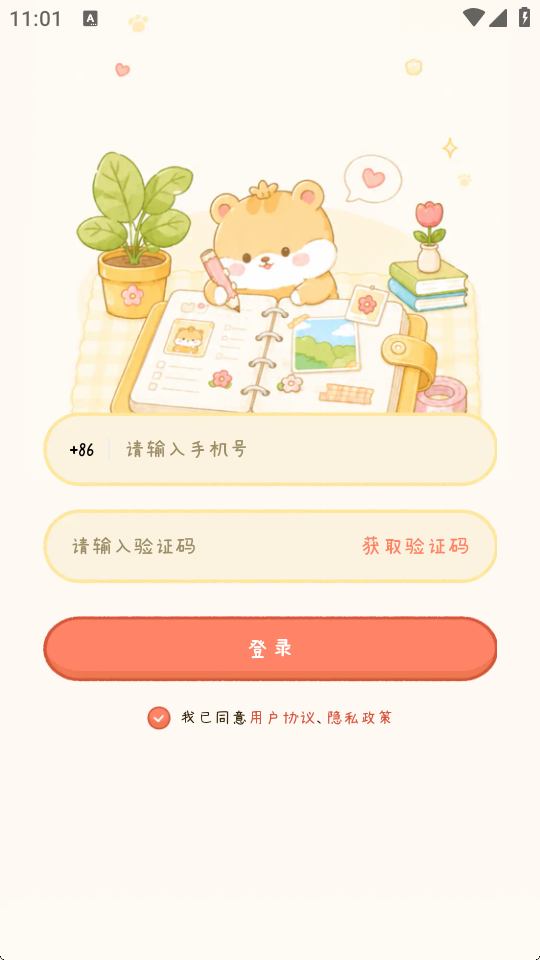Request a code via 获取验证码
The width and height of the screenshot is (540, 960).
(x=415, y=546)
